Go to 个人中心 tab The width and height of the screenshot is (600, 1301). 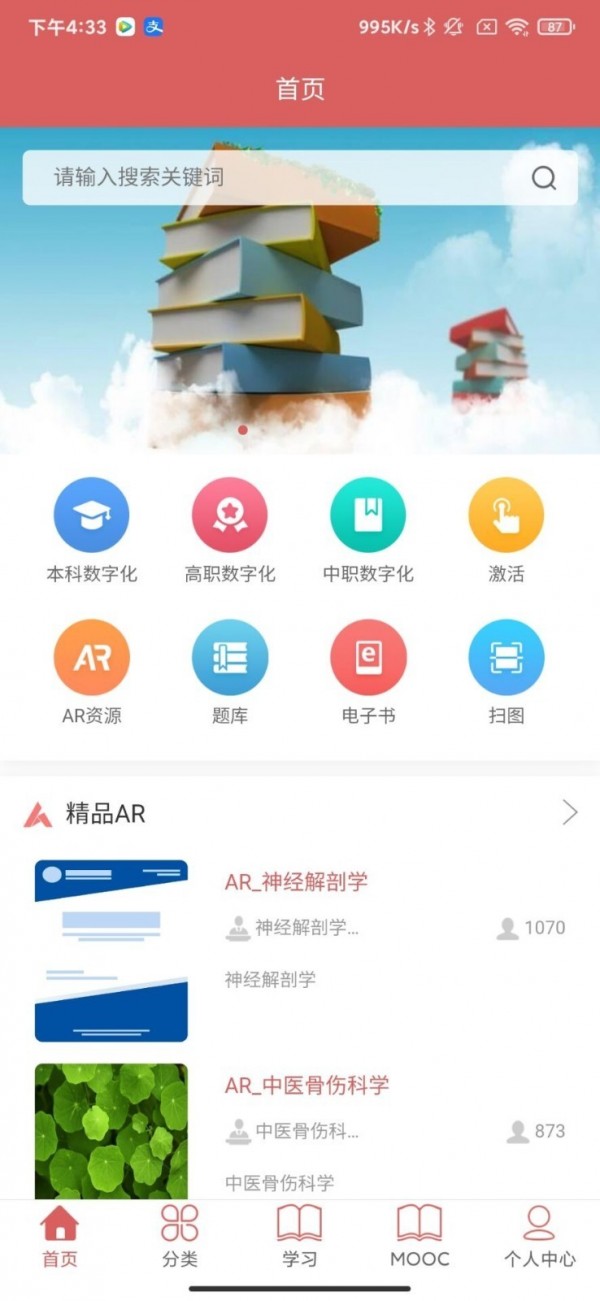(x=539, y=1236)
